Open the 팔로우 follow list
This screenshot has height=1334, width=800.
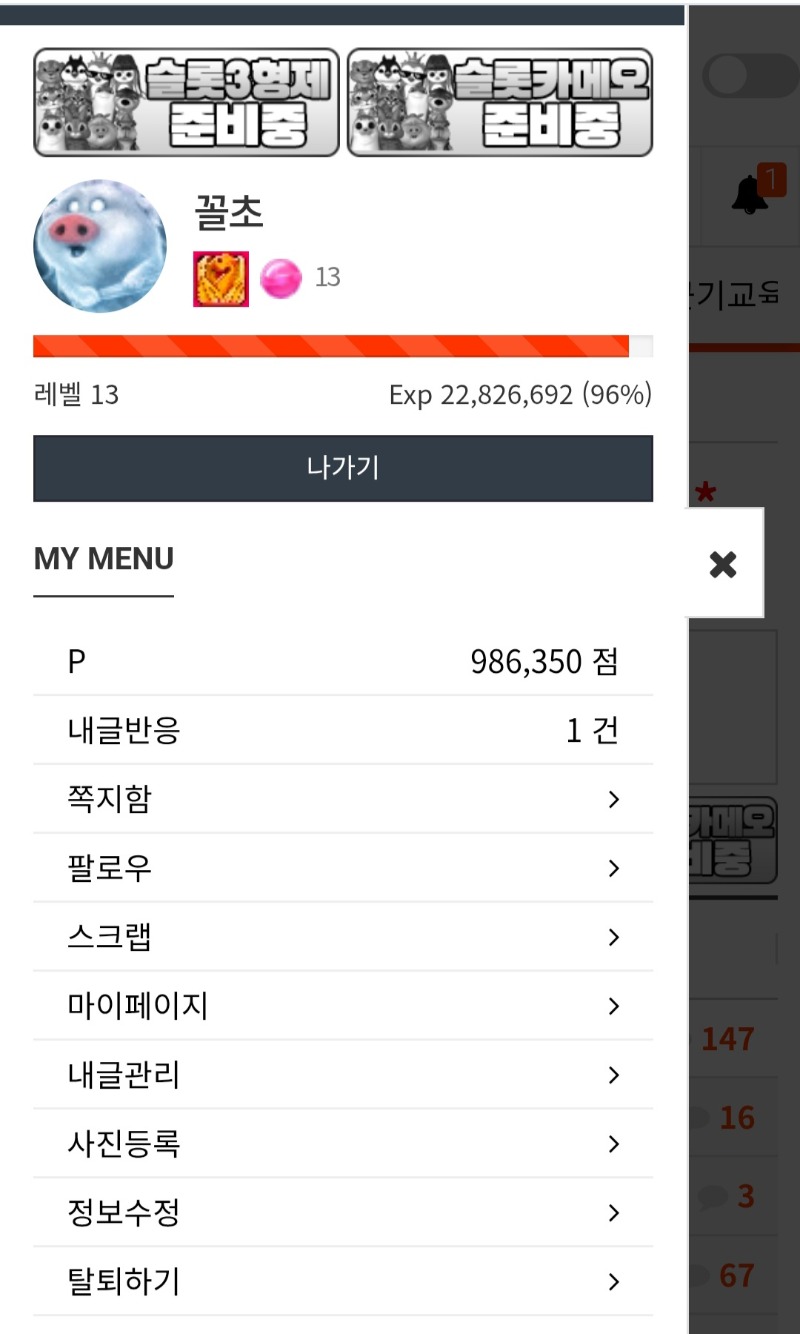[343, 868]
